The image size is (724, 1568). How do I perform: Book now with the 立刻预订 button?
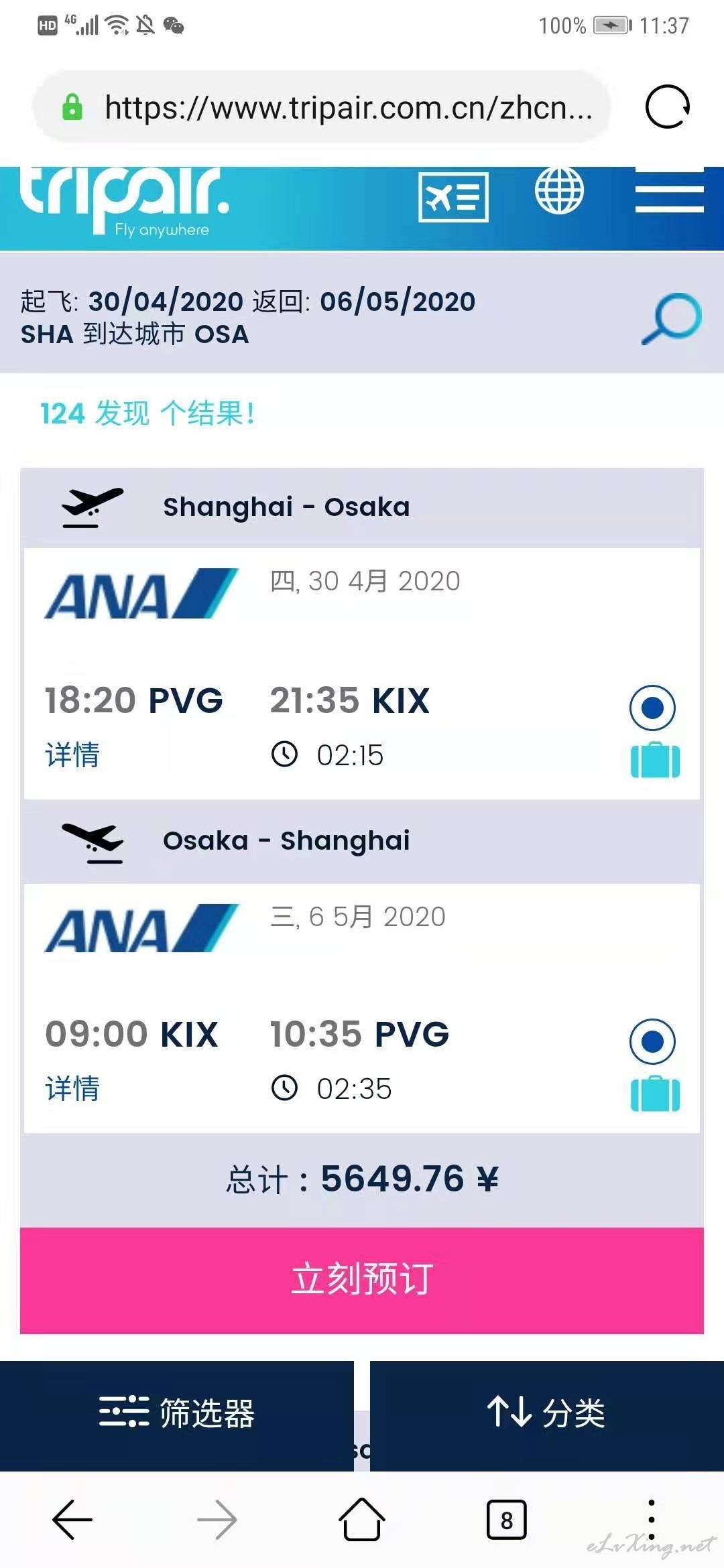coord(362,1281)
